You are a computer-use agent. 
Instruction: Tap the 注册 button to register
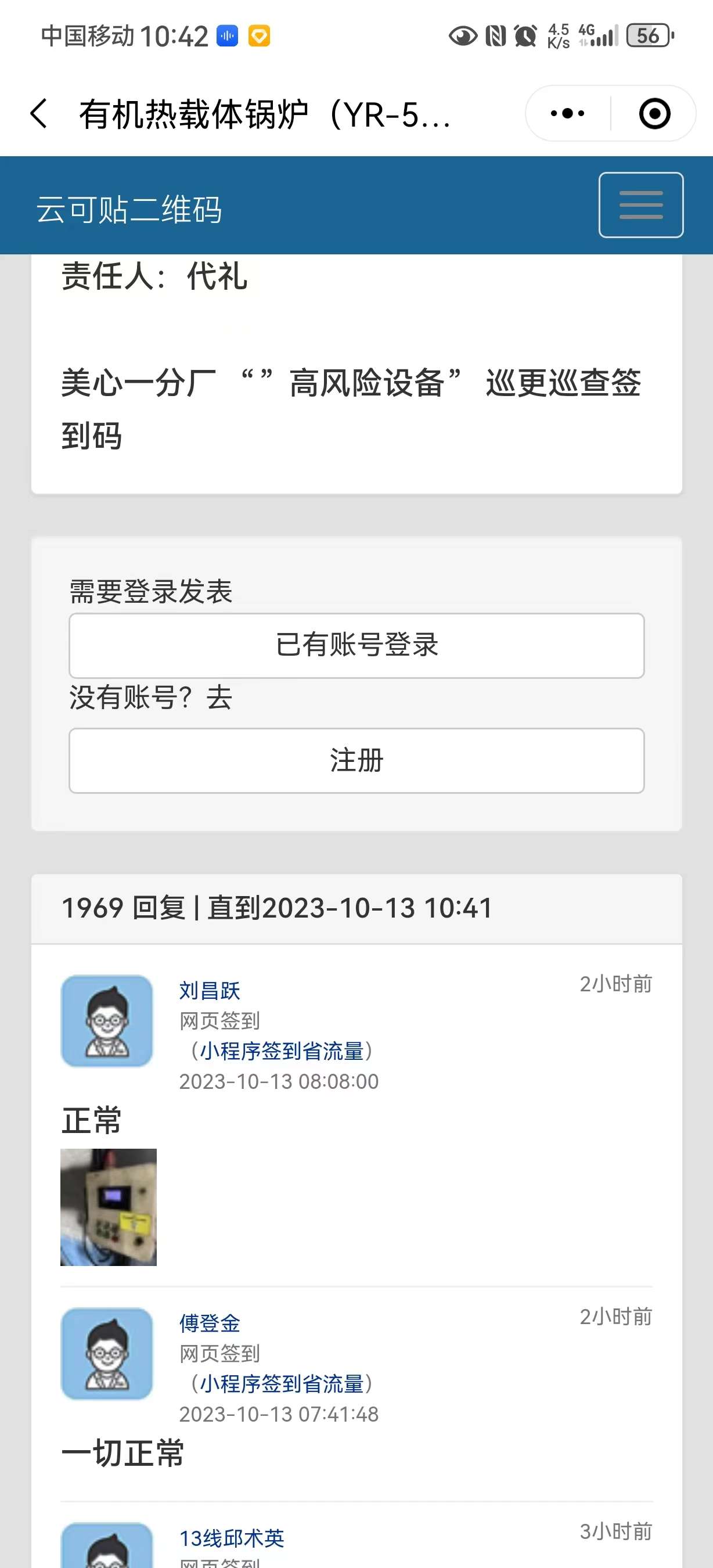pos(356,760)
